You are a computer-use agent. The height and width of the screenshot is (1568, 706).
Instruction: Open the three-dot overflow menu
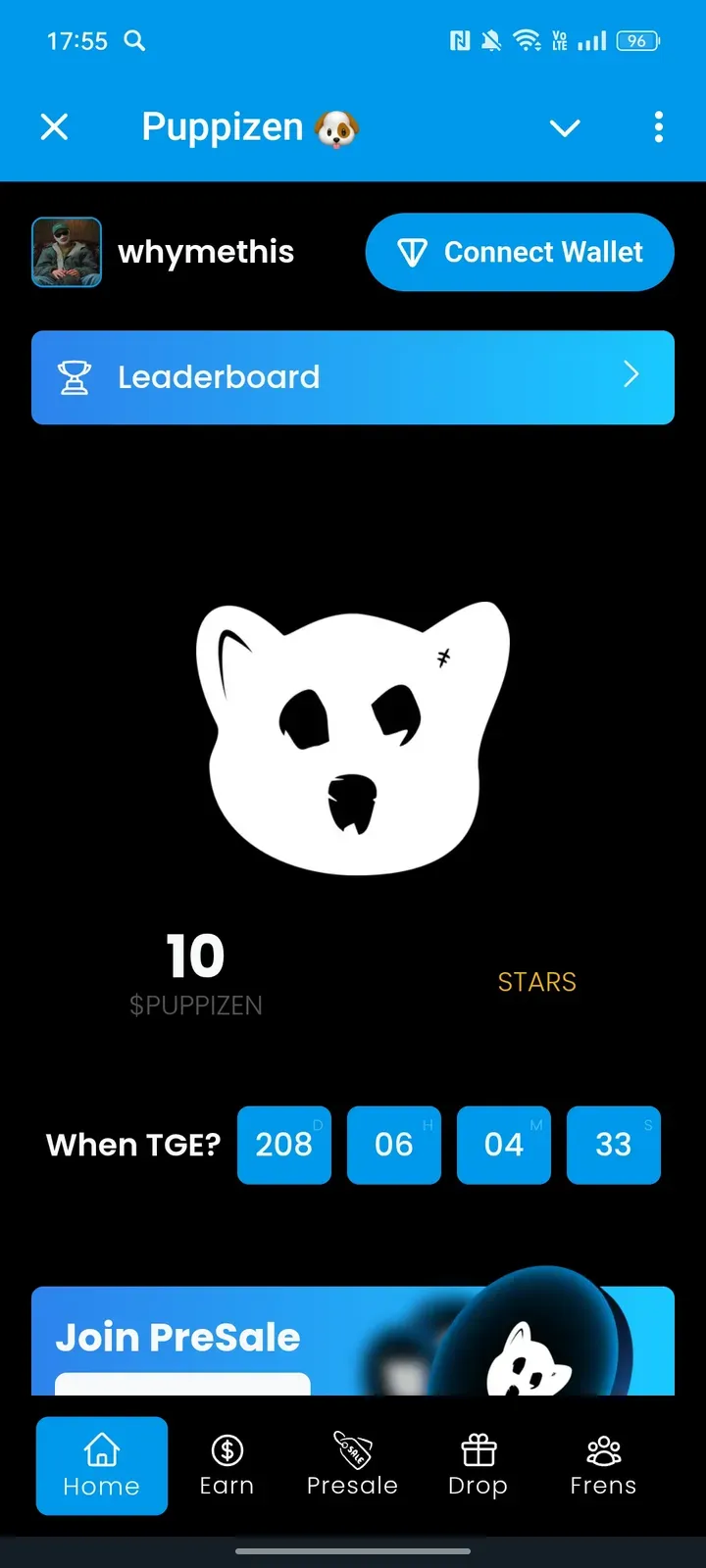(658, 126)
